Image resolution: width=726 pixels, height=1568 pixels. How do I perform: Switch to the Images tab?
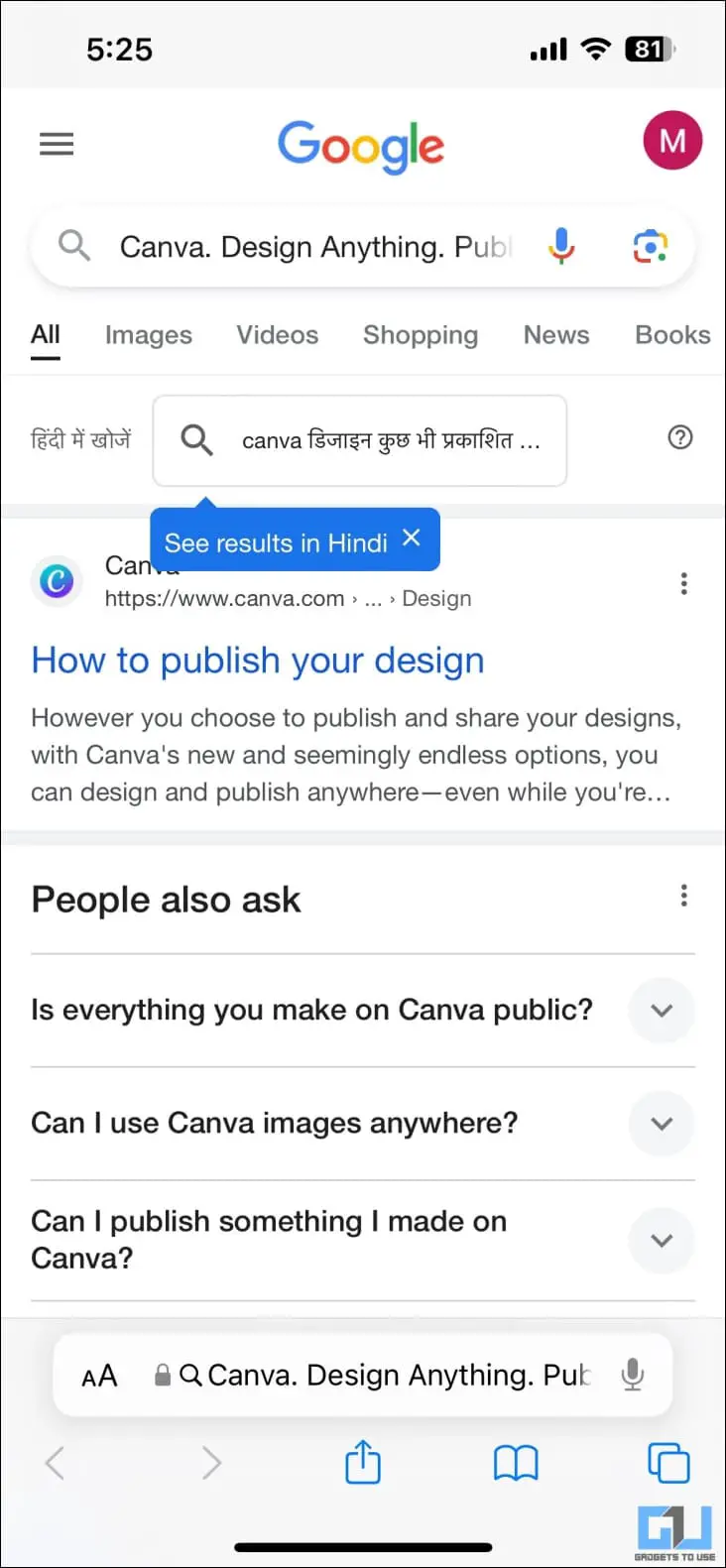click(149, 335)
